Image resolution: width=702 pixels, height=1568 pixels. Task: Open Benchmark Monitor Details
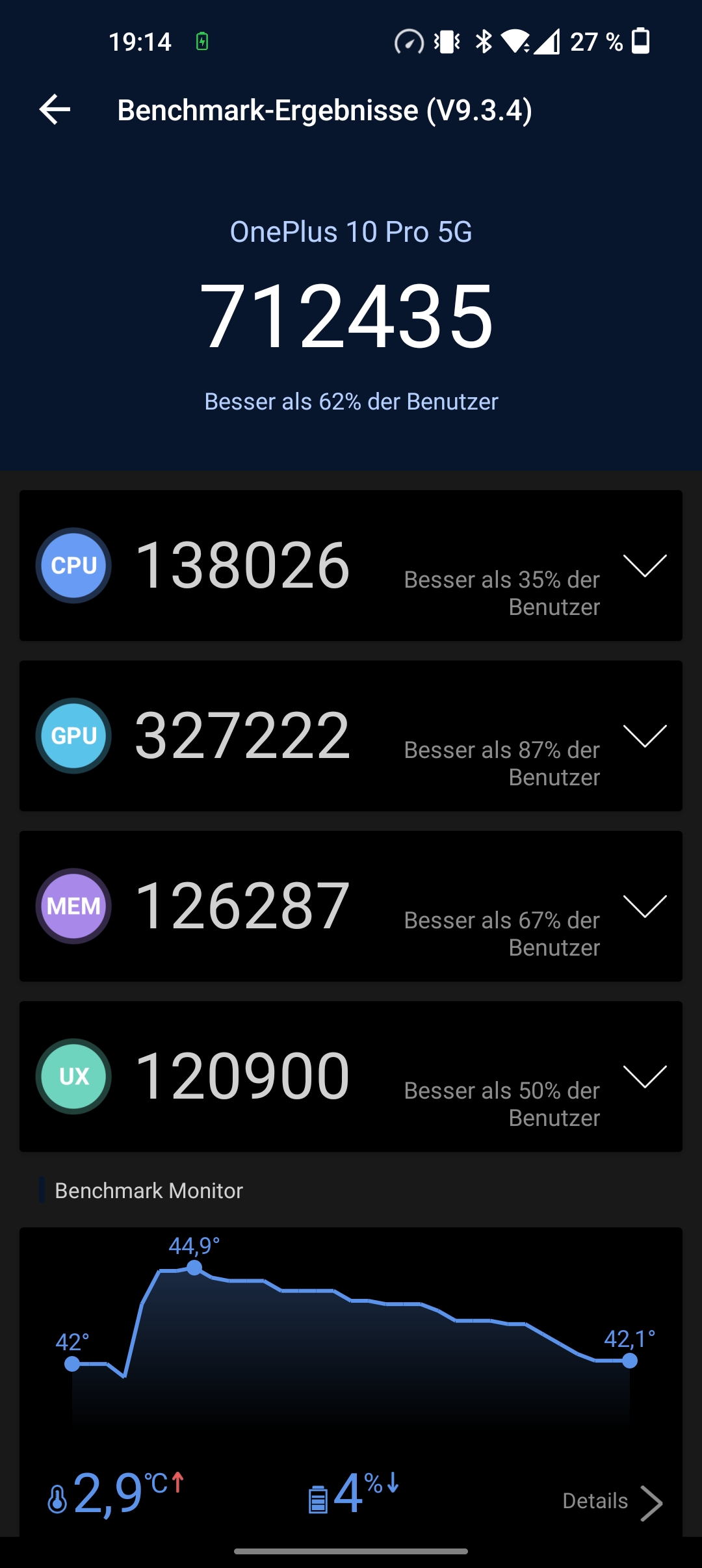[612, 1502]
